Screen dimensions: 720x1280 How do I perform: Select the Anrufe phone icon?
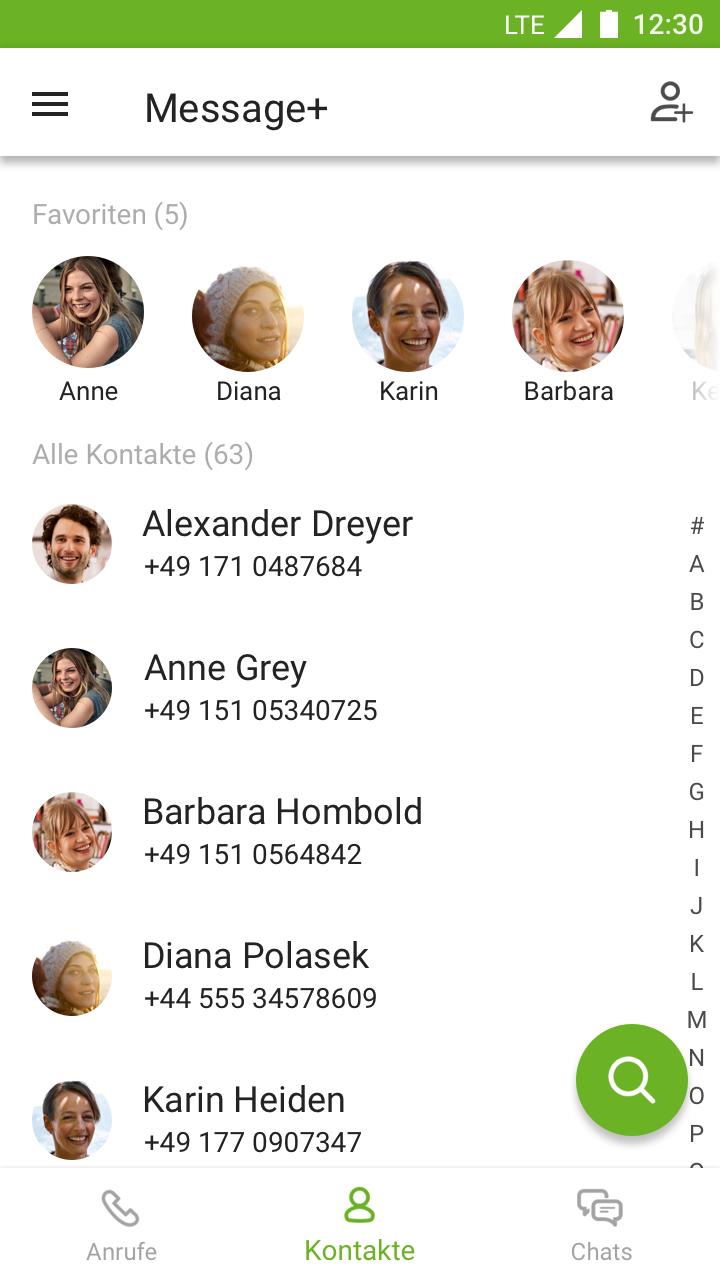120,1209
